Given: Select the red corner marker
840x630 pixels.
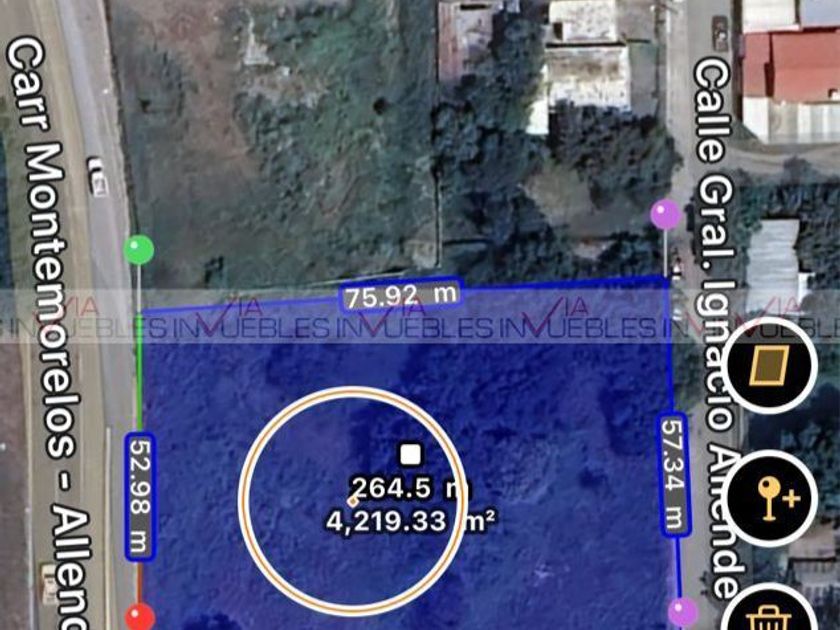Looking at the screenshot, I should click(x=140, y=616).
